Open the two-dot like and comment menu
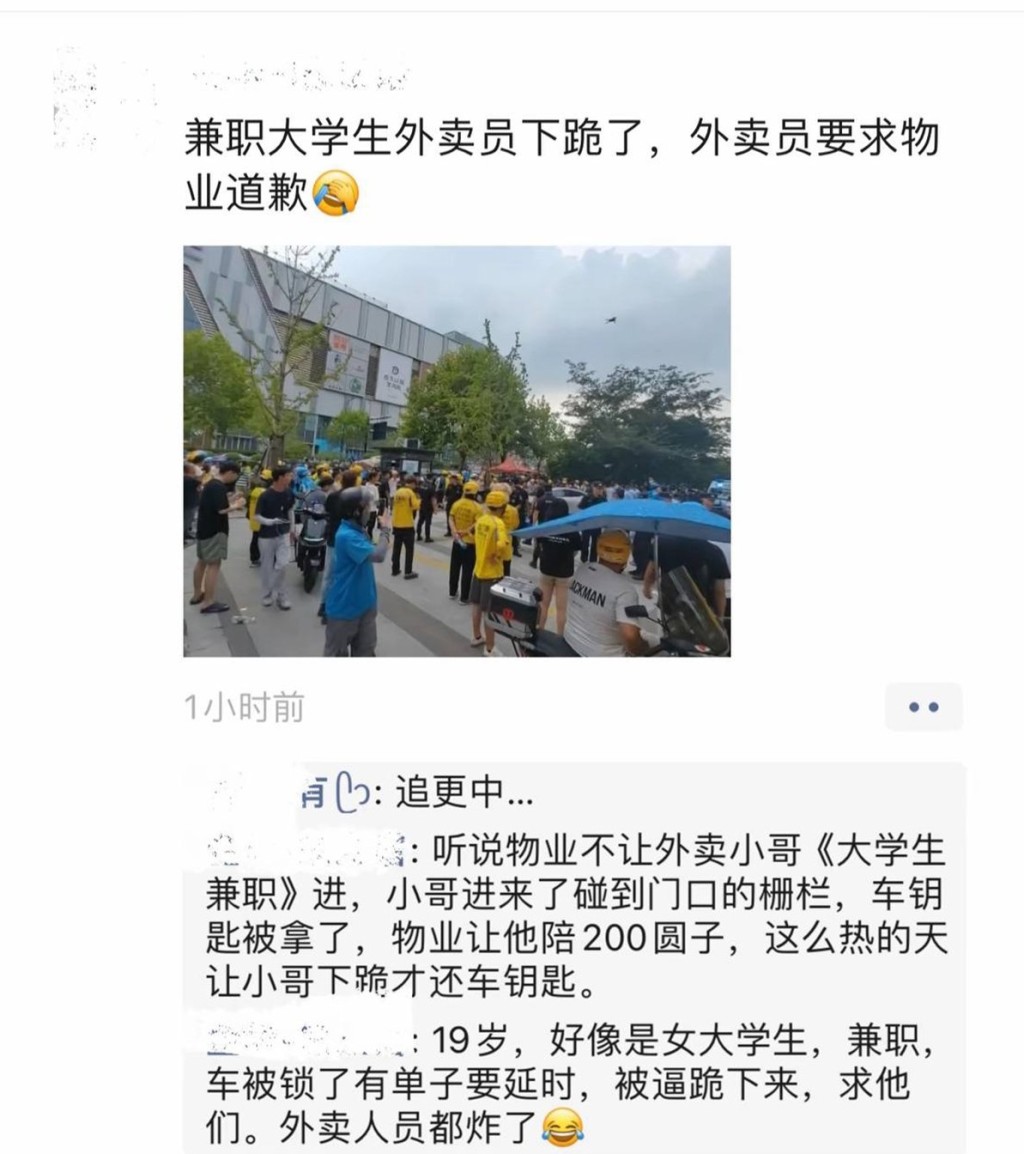Viewport: 1024px width, 1154px height. click(923, 707)
